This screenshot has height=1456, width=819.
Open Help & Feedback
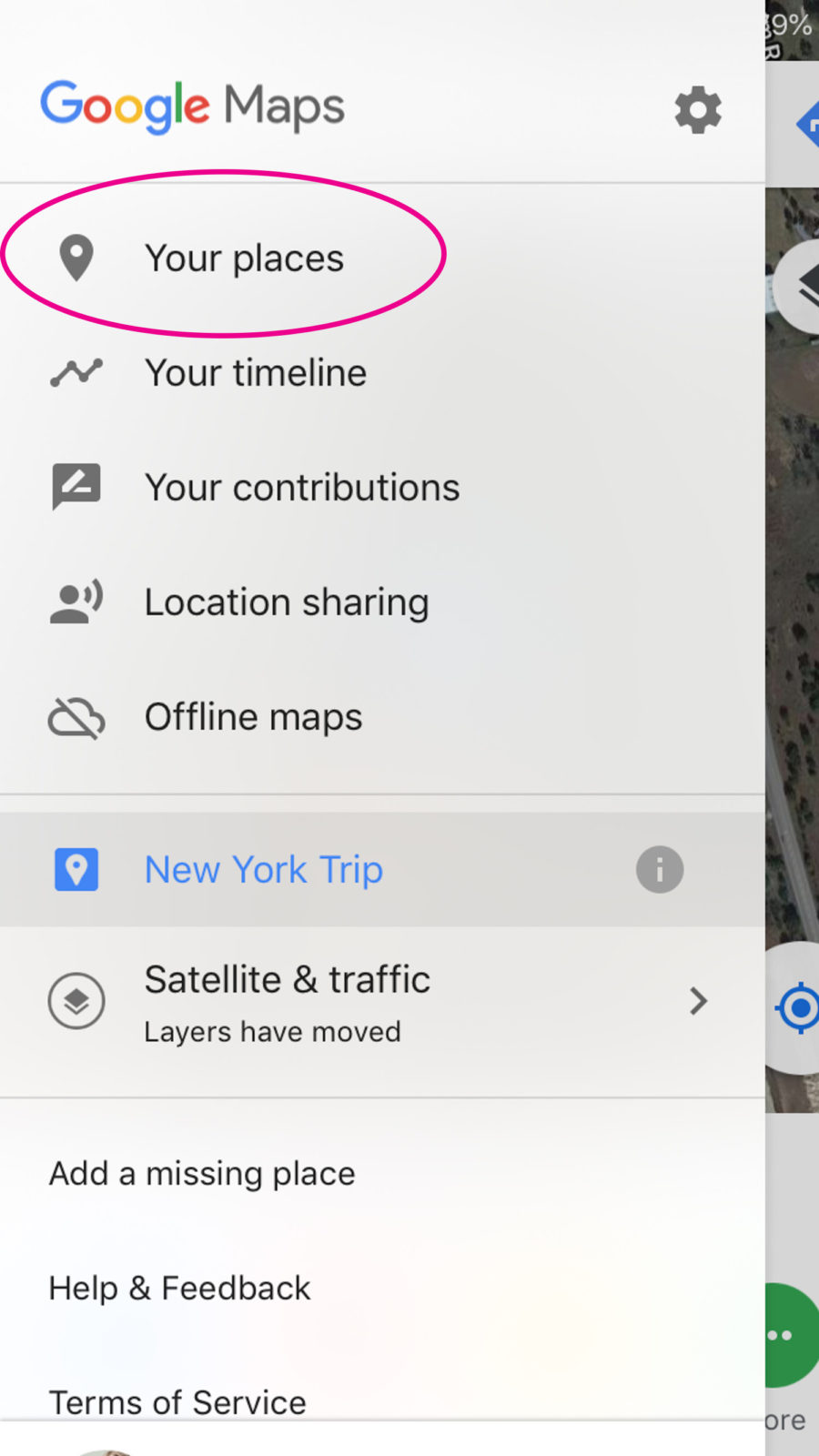[179, 1288]
